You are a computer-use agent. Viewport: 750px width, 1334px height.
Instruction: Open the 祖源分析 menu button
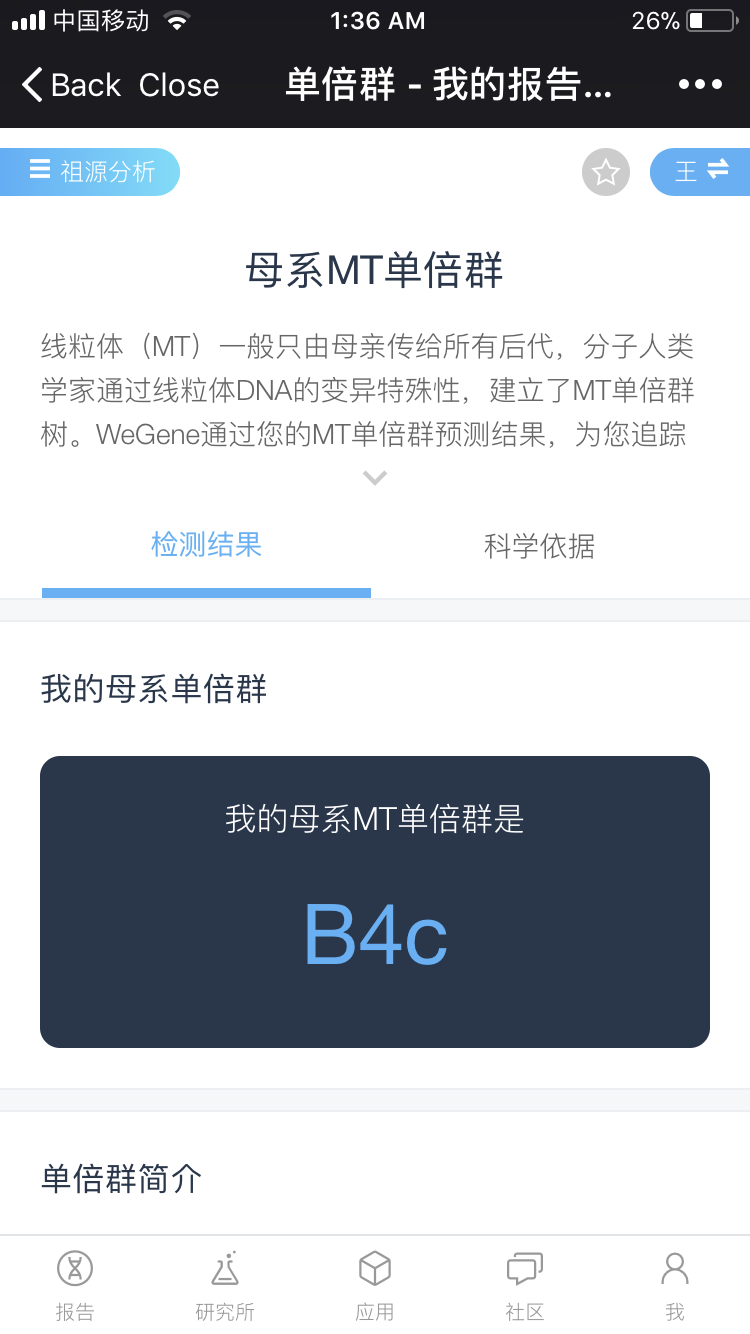pyautogui.click(x=90, y=172)
